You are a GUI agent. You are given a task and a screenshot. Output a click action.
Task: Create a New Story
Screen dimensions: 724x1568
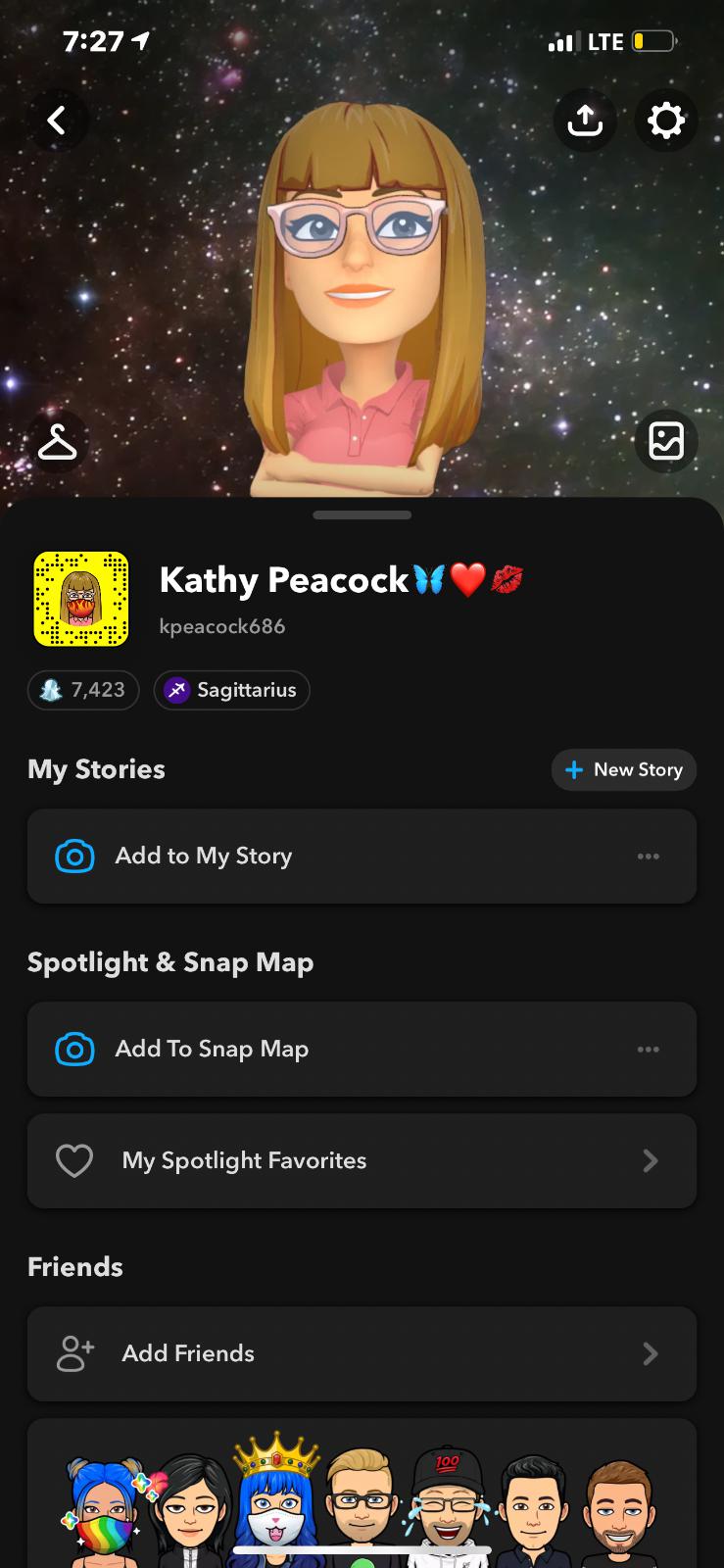tap(624, 769)
